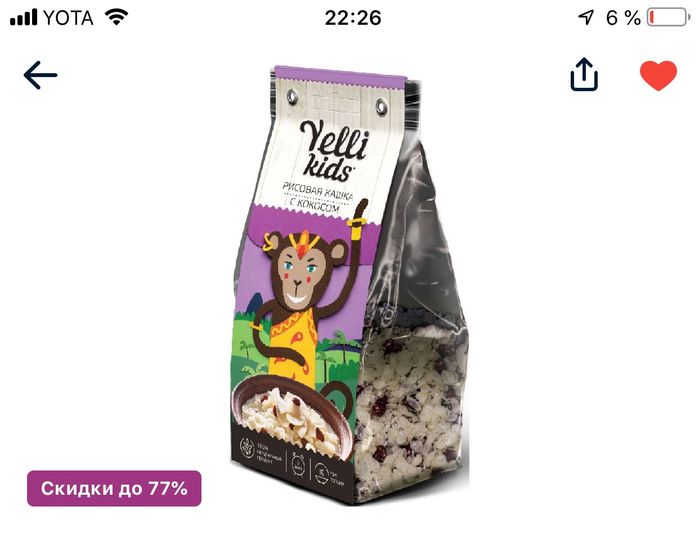Remove product from favorites via heart
The height and width of the screenshot is (560, 699).
[x=658, y=75]
